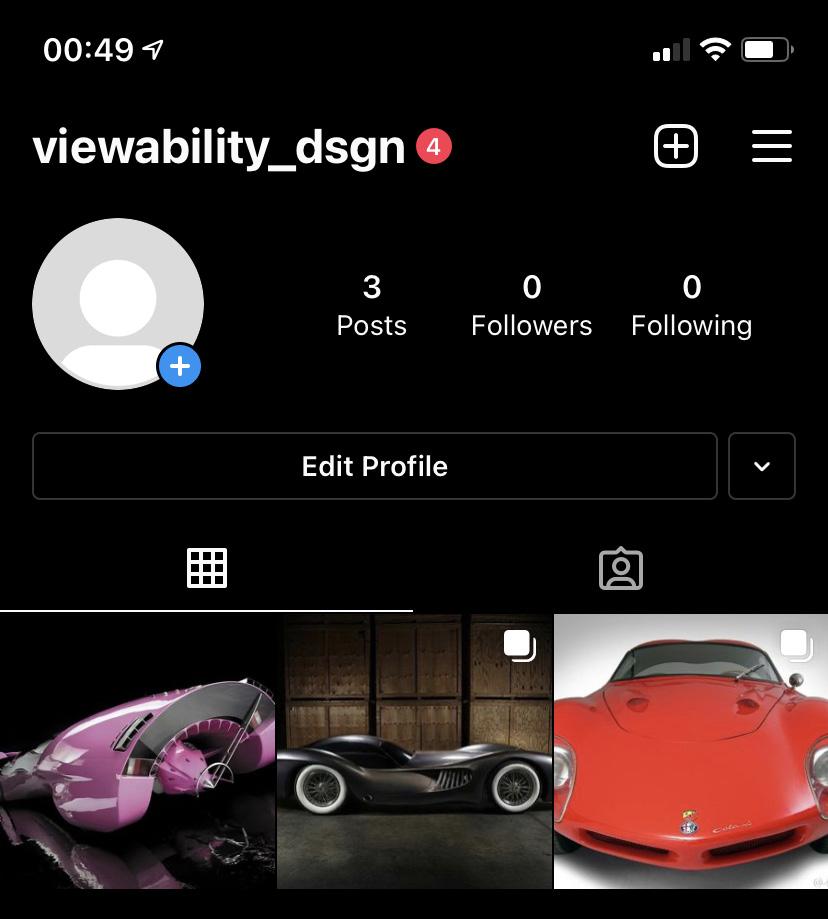Image resolution: width=828 pixels, height=919 pixels.
Task: Switch to the posts grid tab
Action: (x=207, y=568)
